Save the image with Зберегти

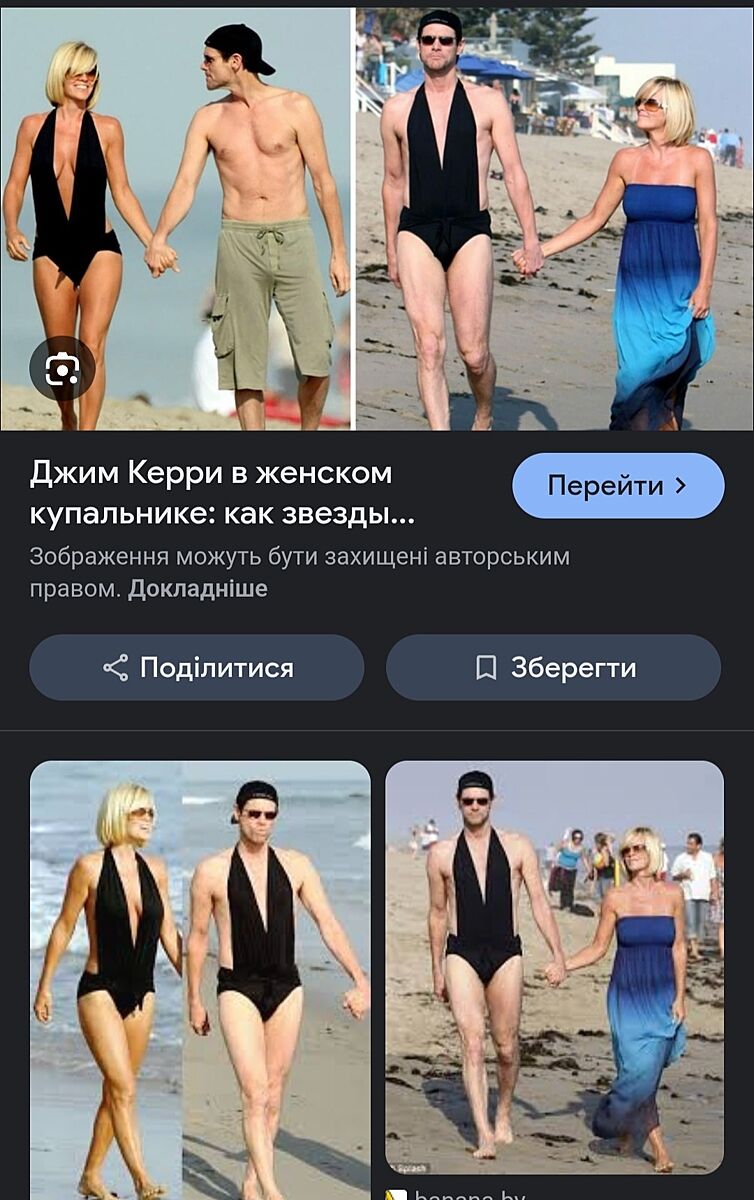(x=553, y=667)
